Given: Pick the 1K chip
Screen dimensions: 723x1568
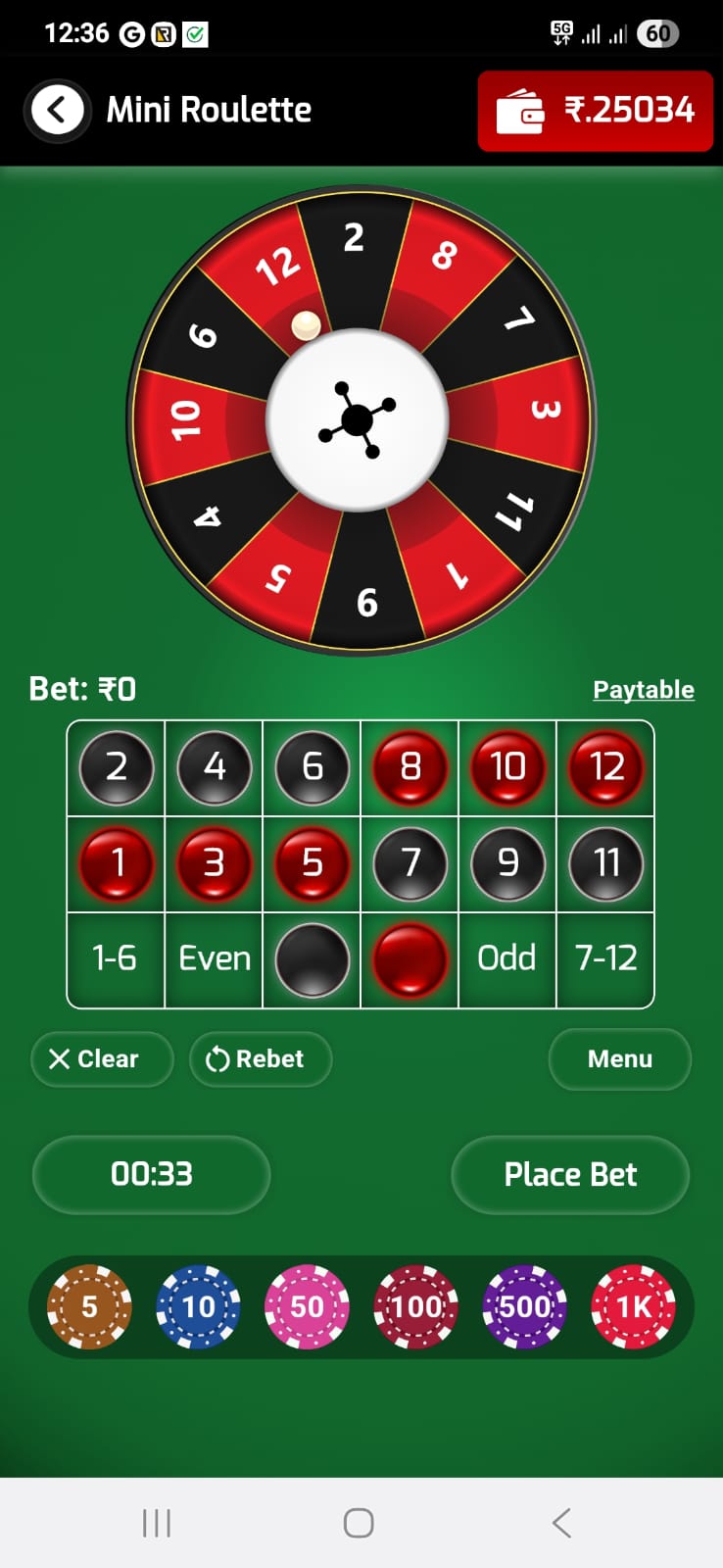Looking at the screenshot, I should (x=633, y=1307).
